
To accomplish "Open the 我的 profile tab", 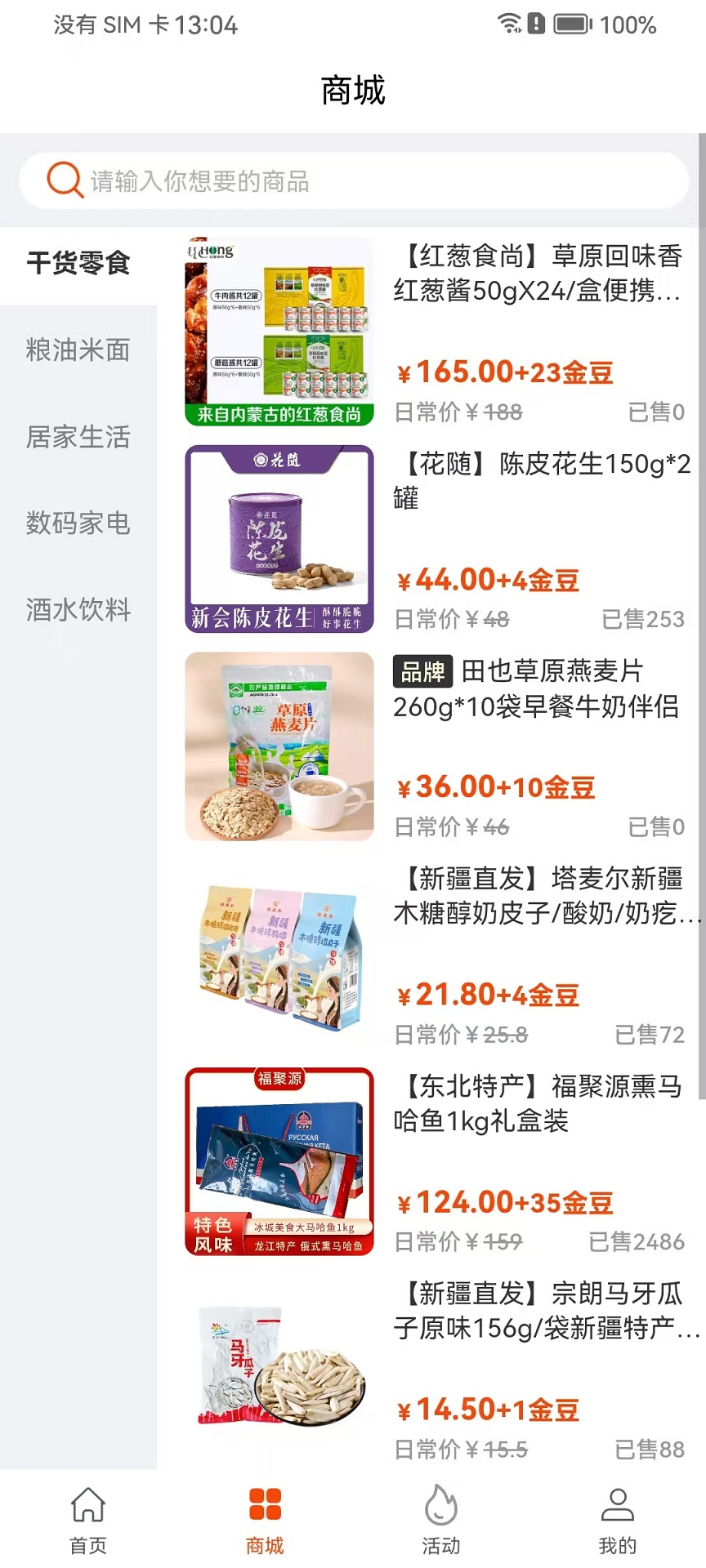I will [x=618, y=1521].
